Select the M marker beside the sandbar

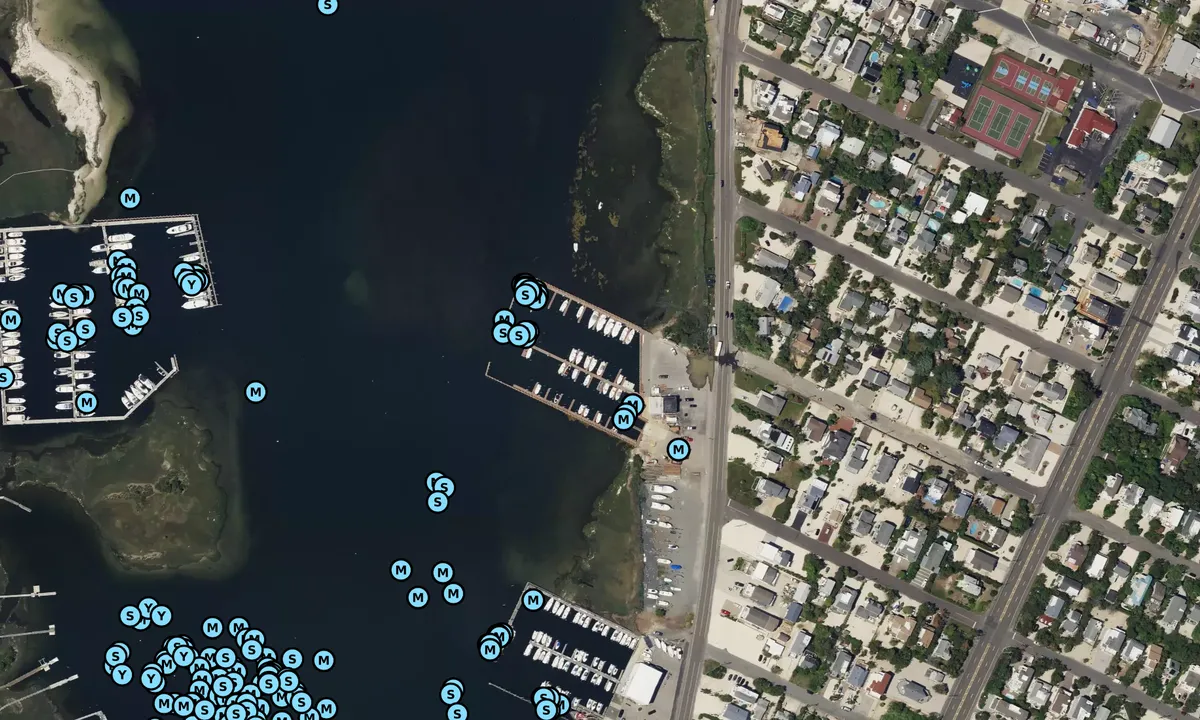click(130, 198)
